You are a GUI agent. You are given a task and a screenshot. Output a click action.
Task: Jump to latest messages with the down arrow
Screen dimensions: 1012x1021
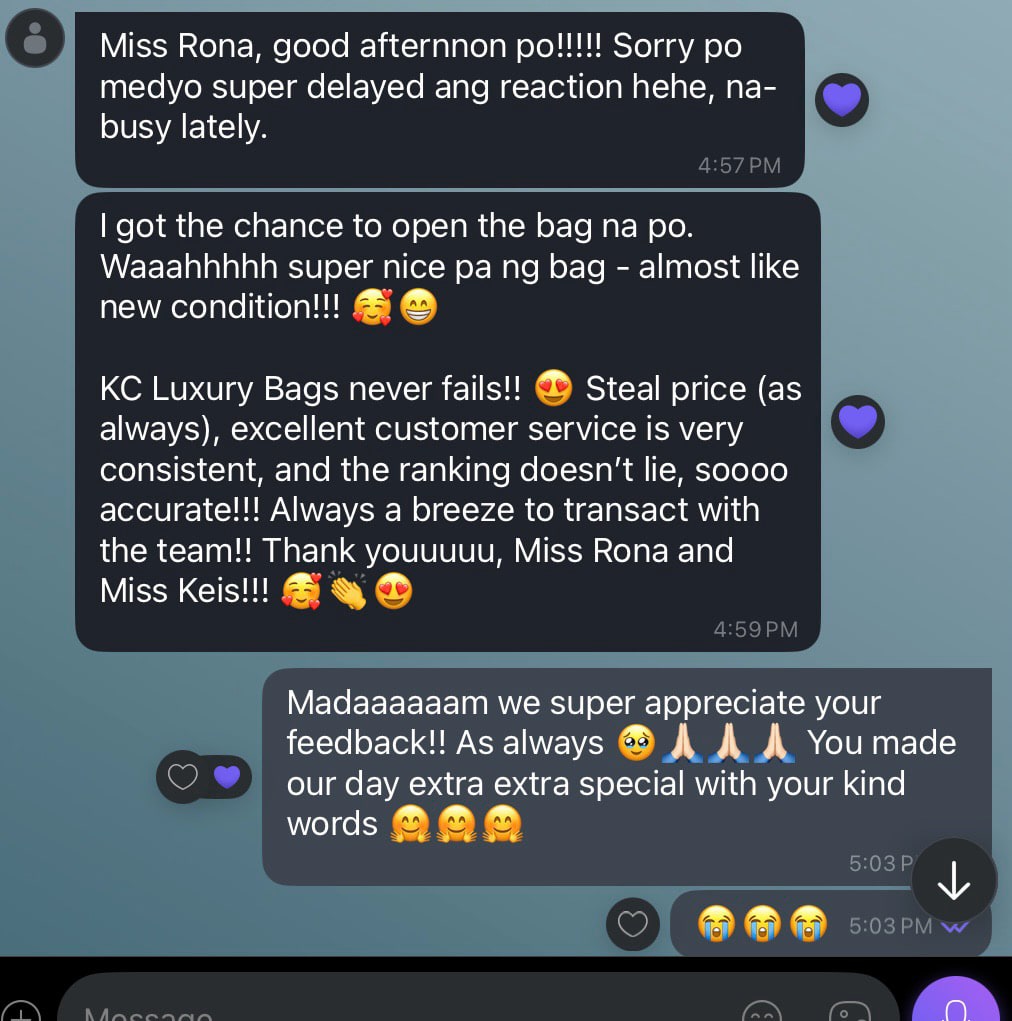(954, 880)
